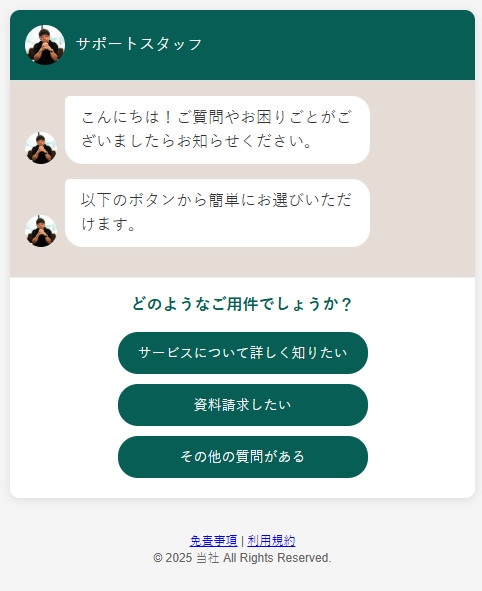Open the 免責事項 link
This screenshot has height=591, width=482.
click(214, 541)
